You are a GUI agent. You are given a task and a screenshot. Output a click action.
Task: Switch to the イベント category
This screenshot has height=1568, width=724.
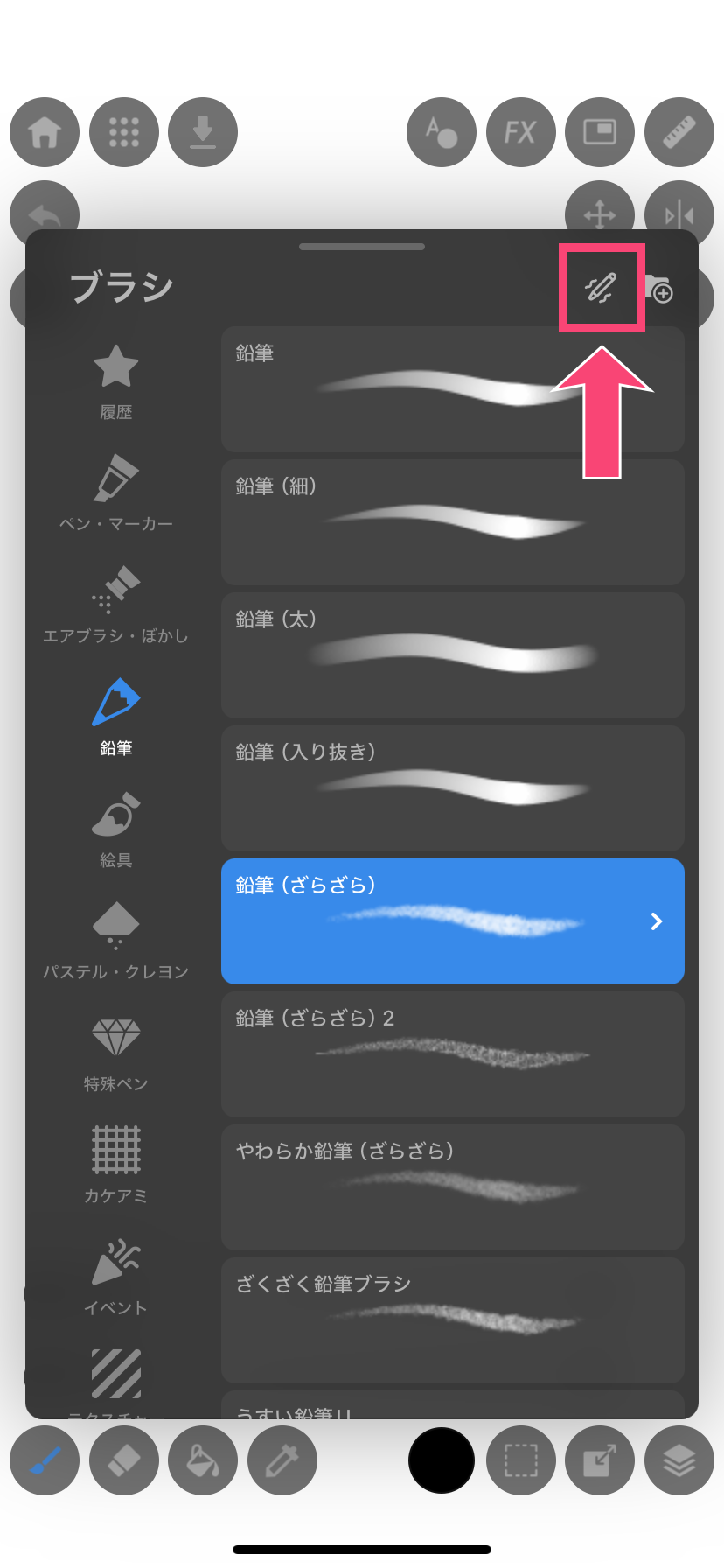pyautogui.click(x=115, y=1277)
